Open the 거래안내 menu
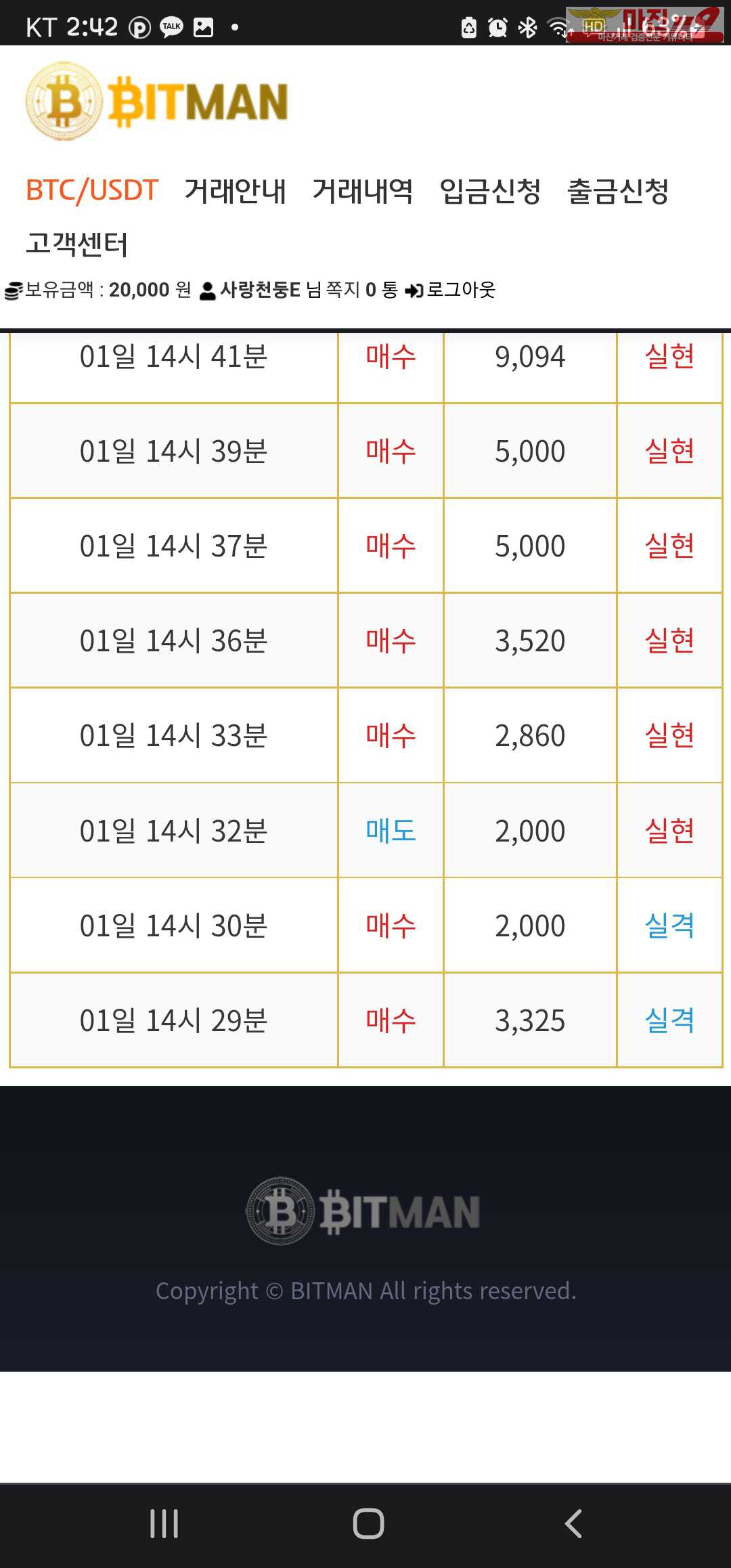 tap(235, 190)
